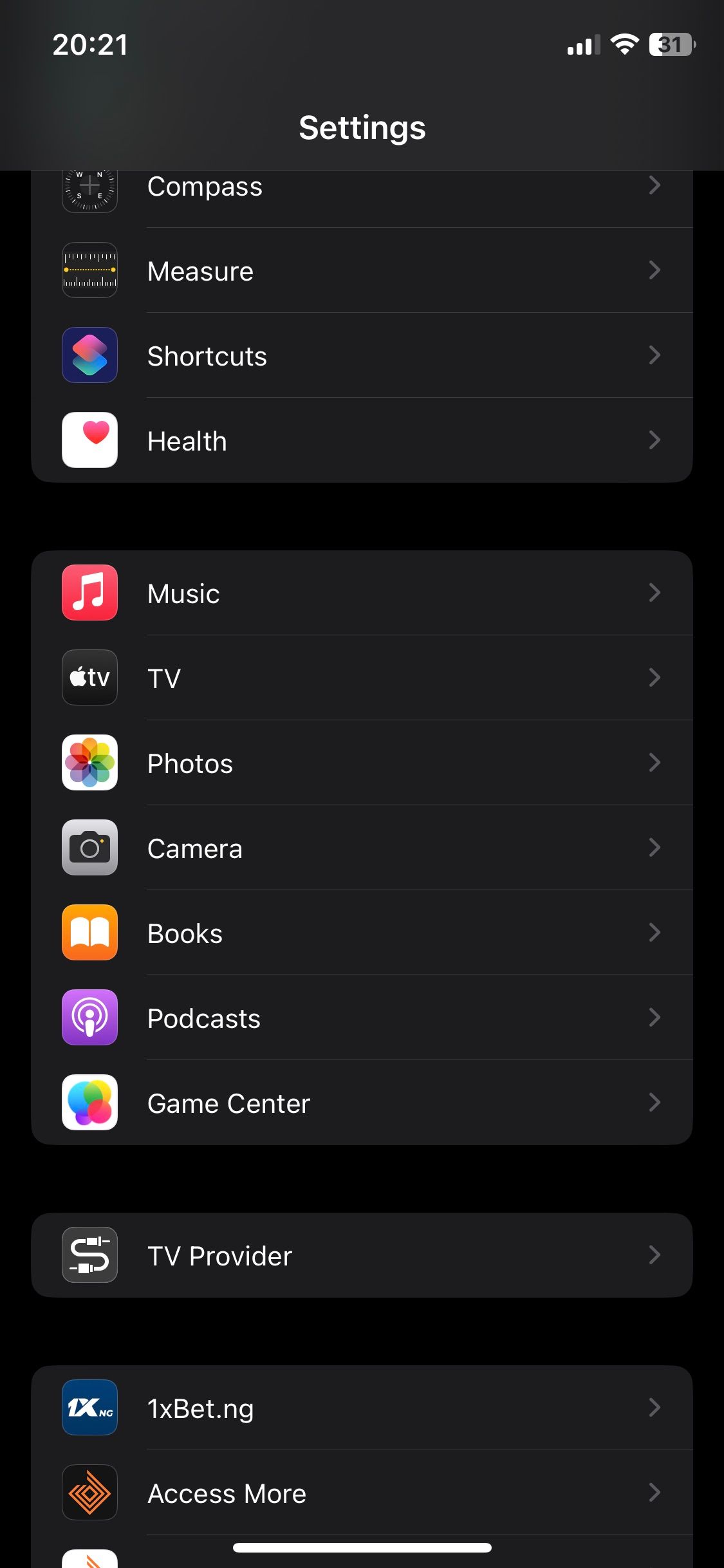
Task: Select Health settings
Action: 360,441
